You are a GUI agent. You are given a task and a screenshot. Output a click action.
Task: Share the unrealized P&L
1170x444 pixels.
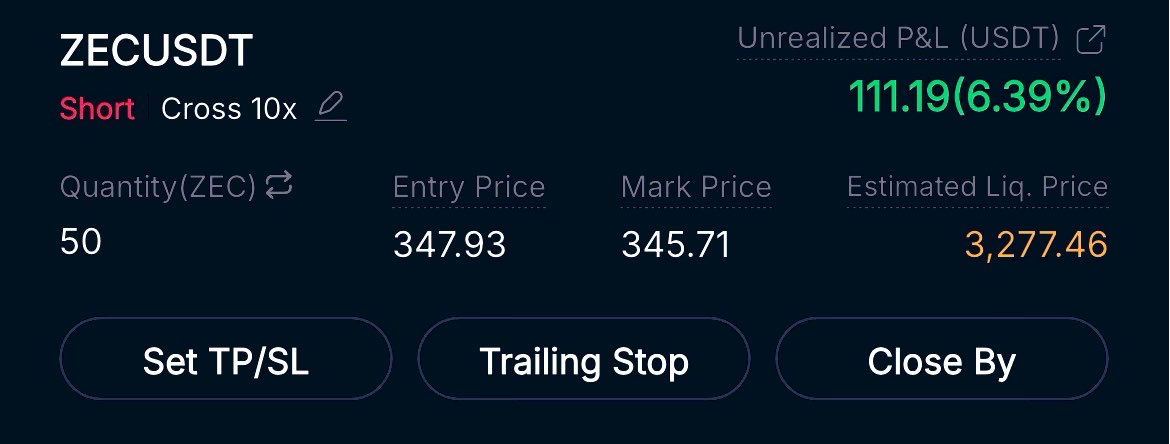point(1090,40)
